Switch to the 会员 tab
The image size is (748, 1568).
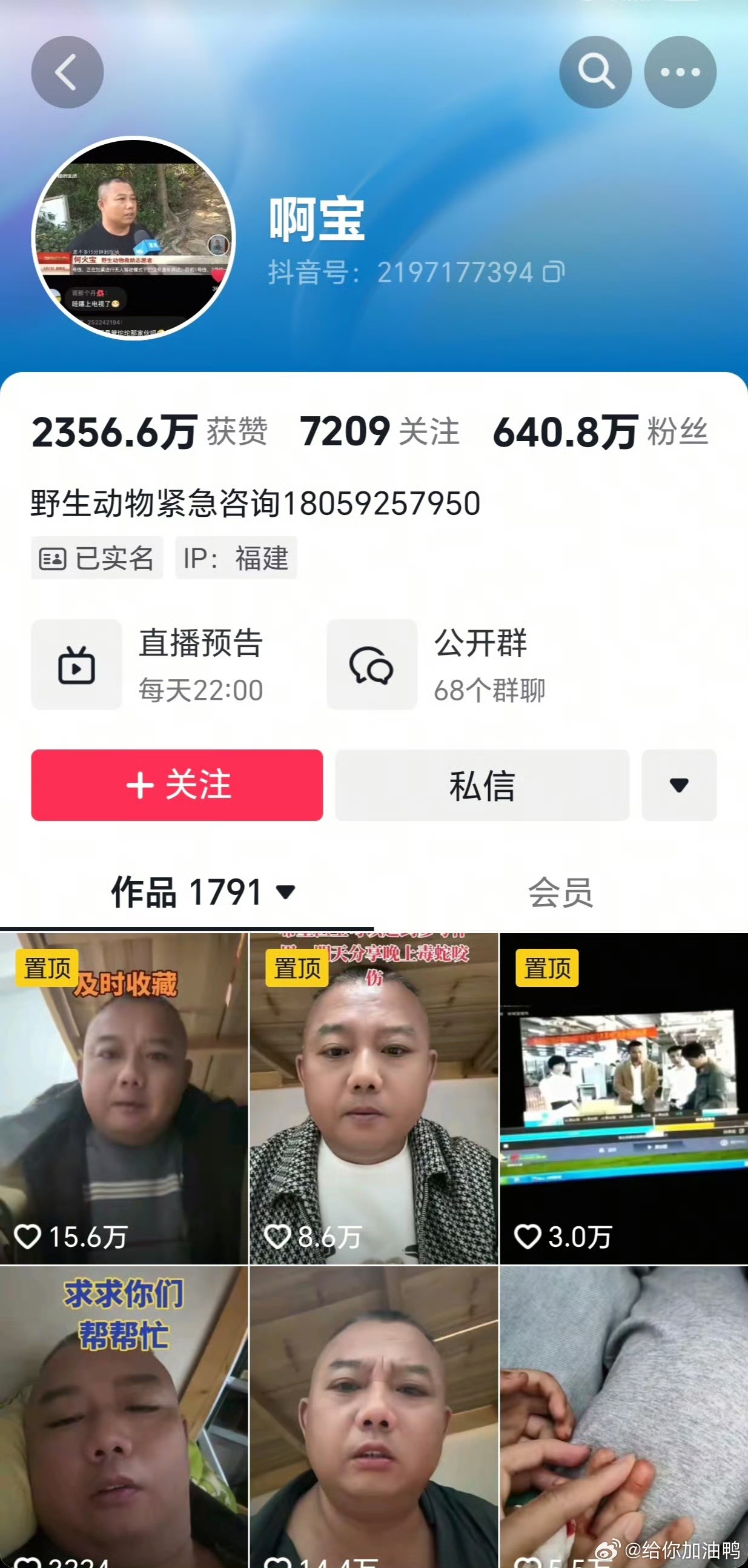[x=560, y=892]
